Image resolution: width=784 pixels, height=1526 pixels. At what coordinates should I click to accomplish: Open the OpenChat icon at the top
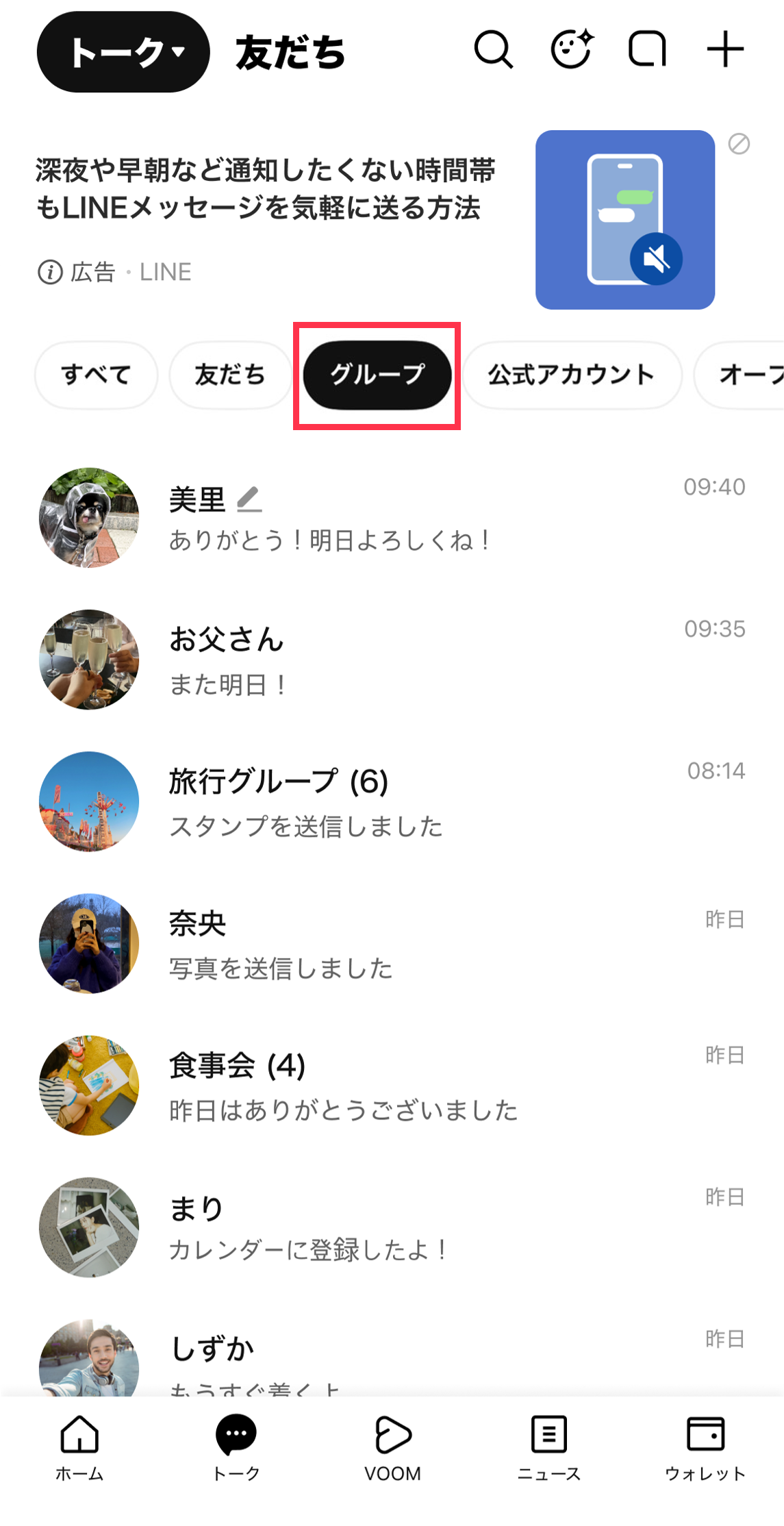[646, 50]
